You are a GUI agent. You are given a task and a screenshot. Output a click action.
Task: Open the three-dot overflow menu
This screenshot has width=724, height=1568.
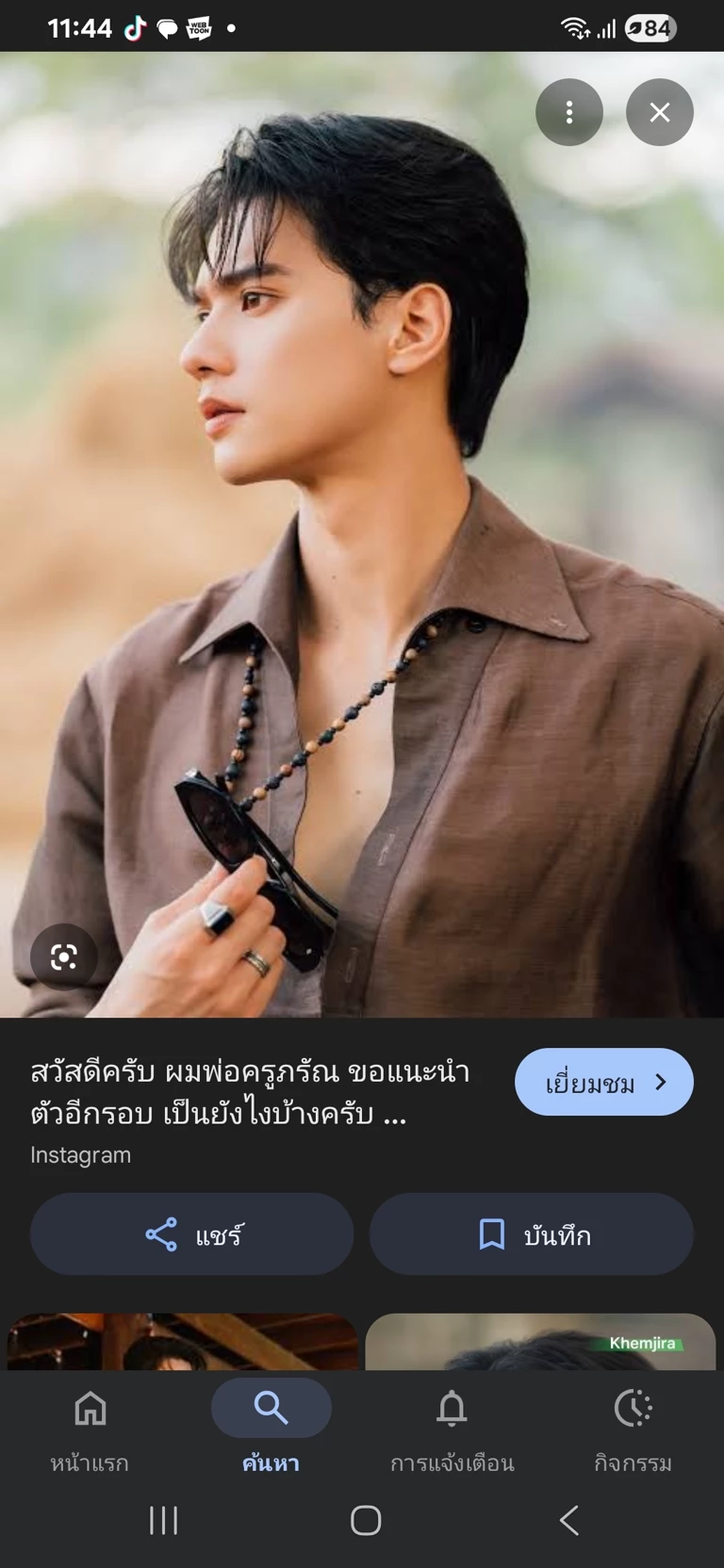568,112
